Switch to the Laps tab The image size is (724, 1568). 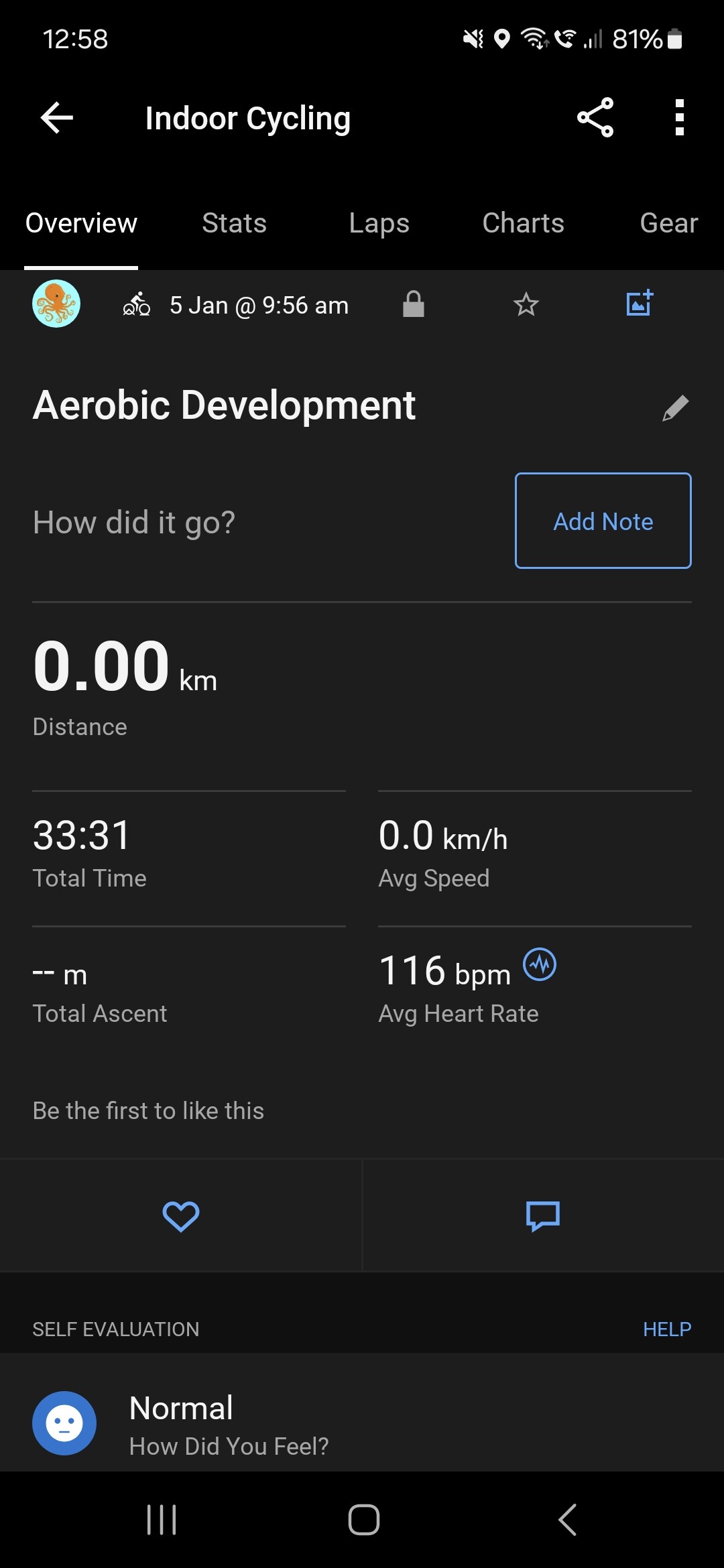(379, 223)
